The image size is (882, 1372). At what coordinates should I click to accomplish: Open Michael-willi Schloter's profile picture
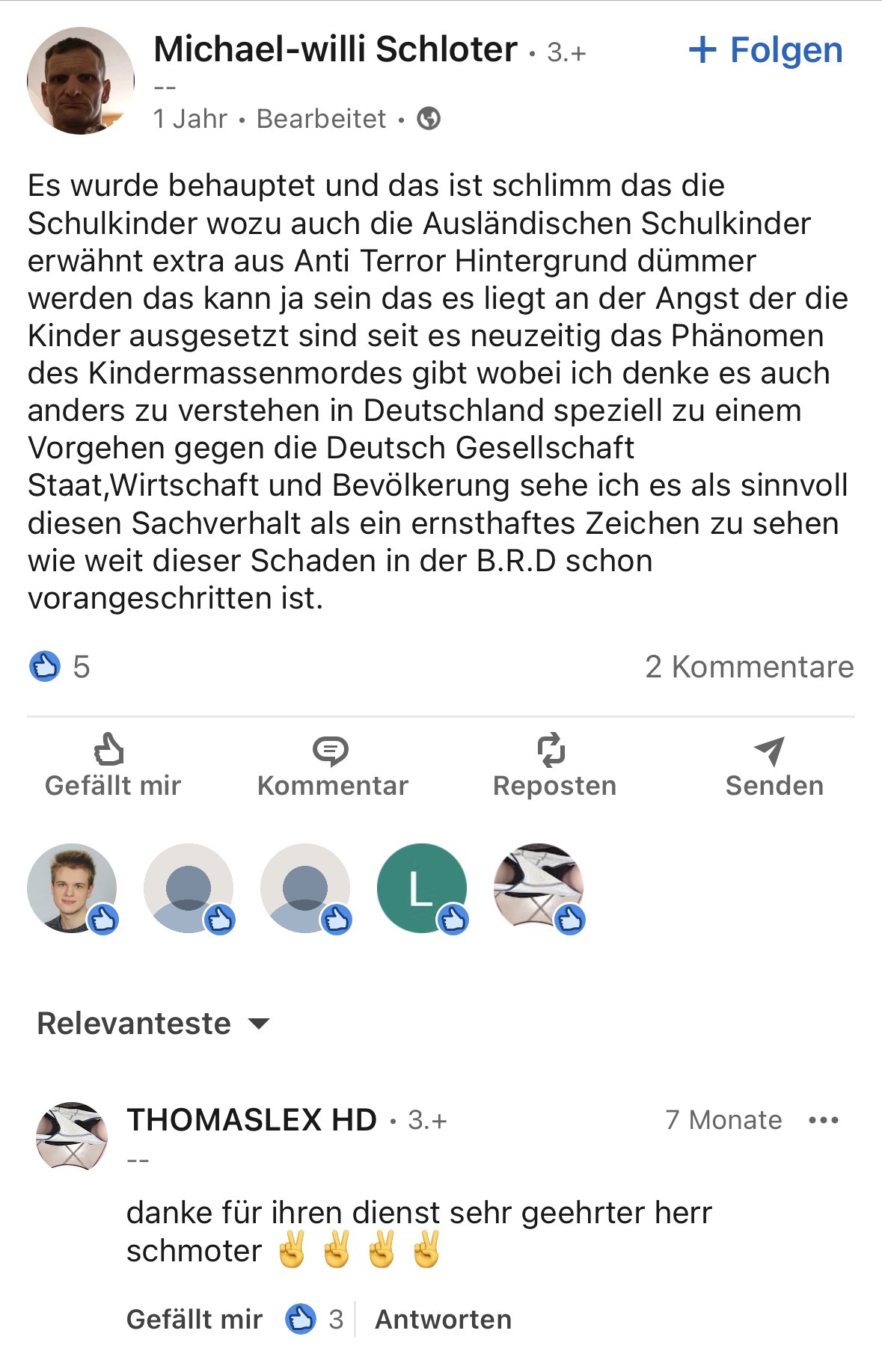coord(81,81)
